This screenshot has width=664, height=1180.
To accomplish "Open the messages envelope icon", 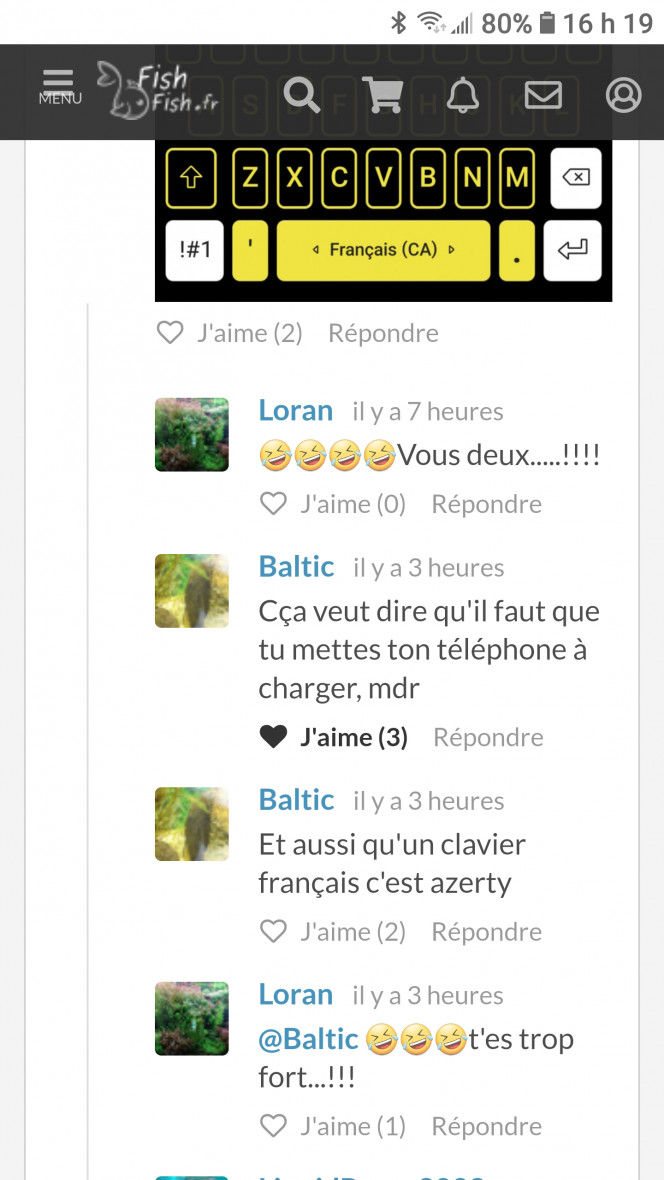I will pyautogui.click(x=542, y=95).
